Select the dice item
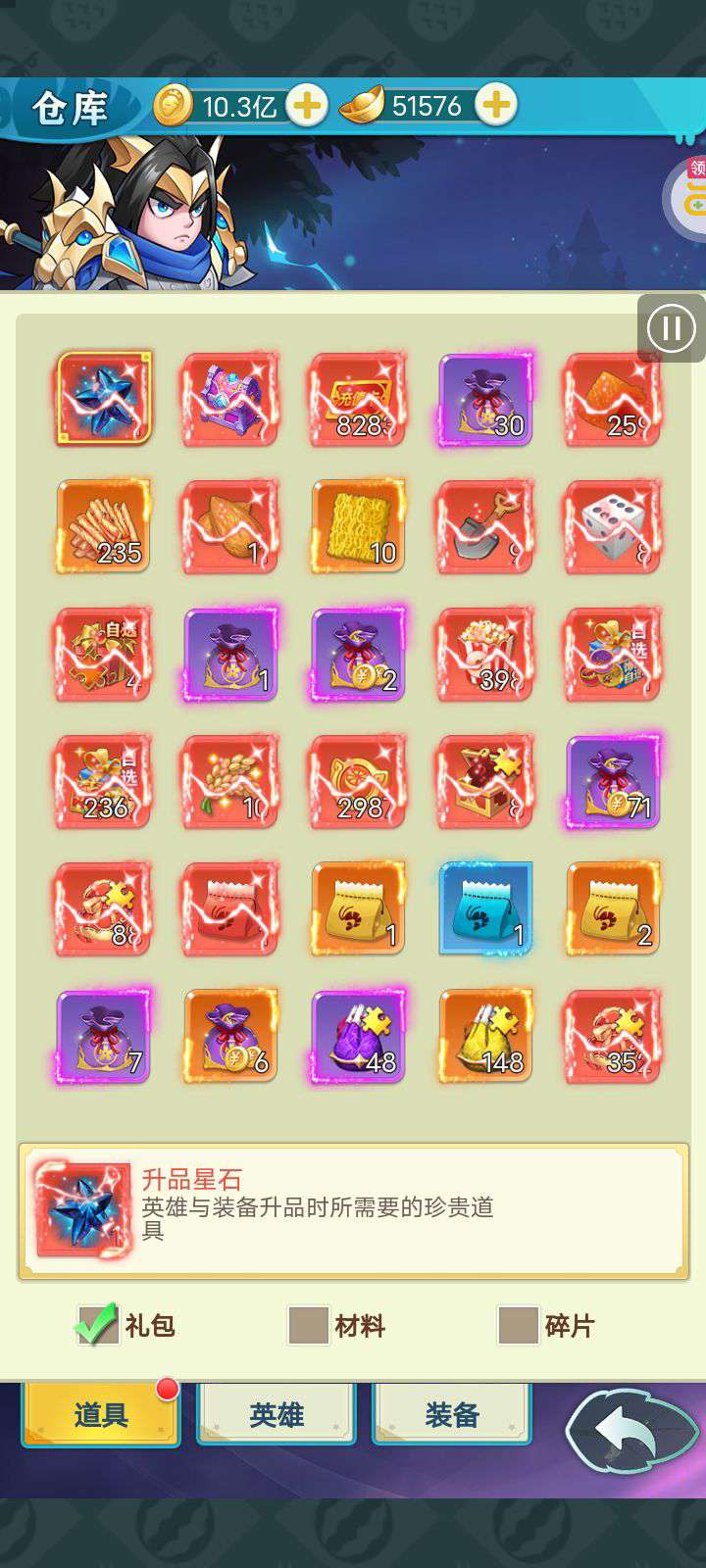706x1568 pixels. pos(613,526)
